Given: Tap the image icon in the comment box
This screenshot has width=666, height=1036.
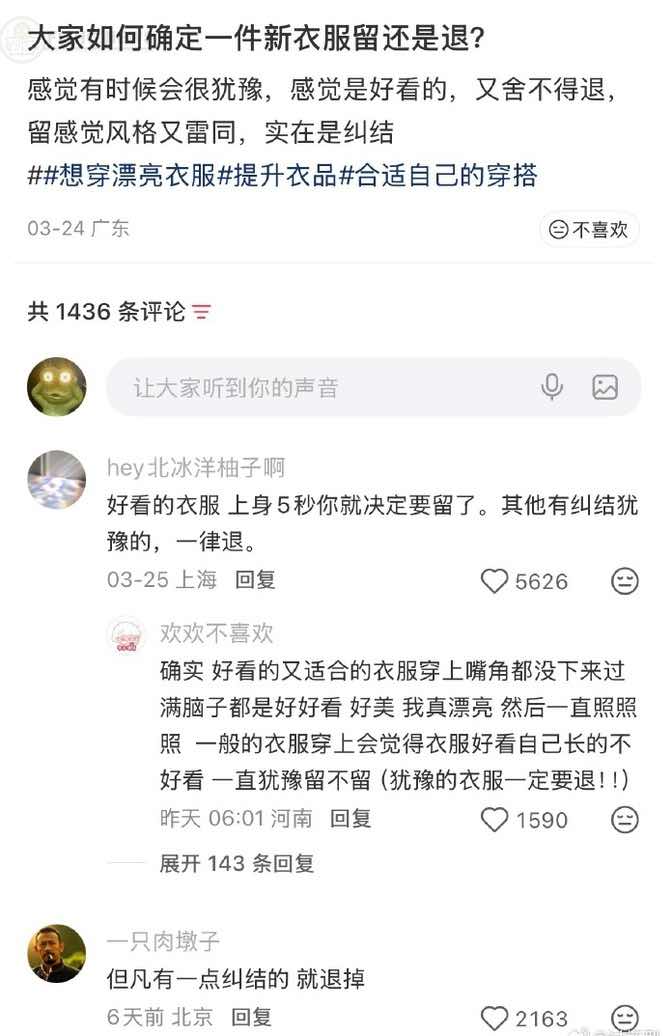Looking at the screenshot, I should pyautogui.click(x=605, y=387).
